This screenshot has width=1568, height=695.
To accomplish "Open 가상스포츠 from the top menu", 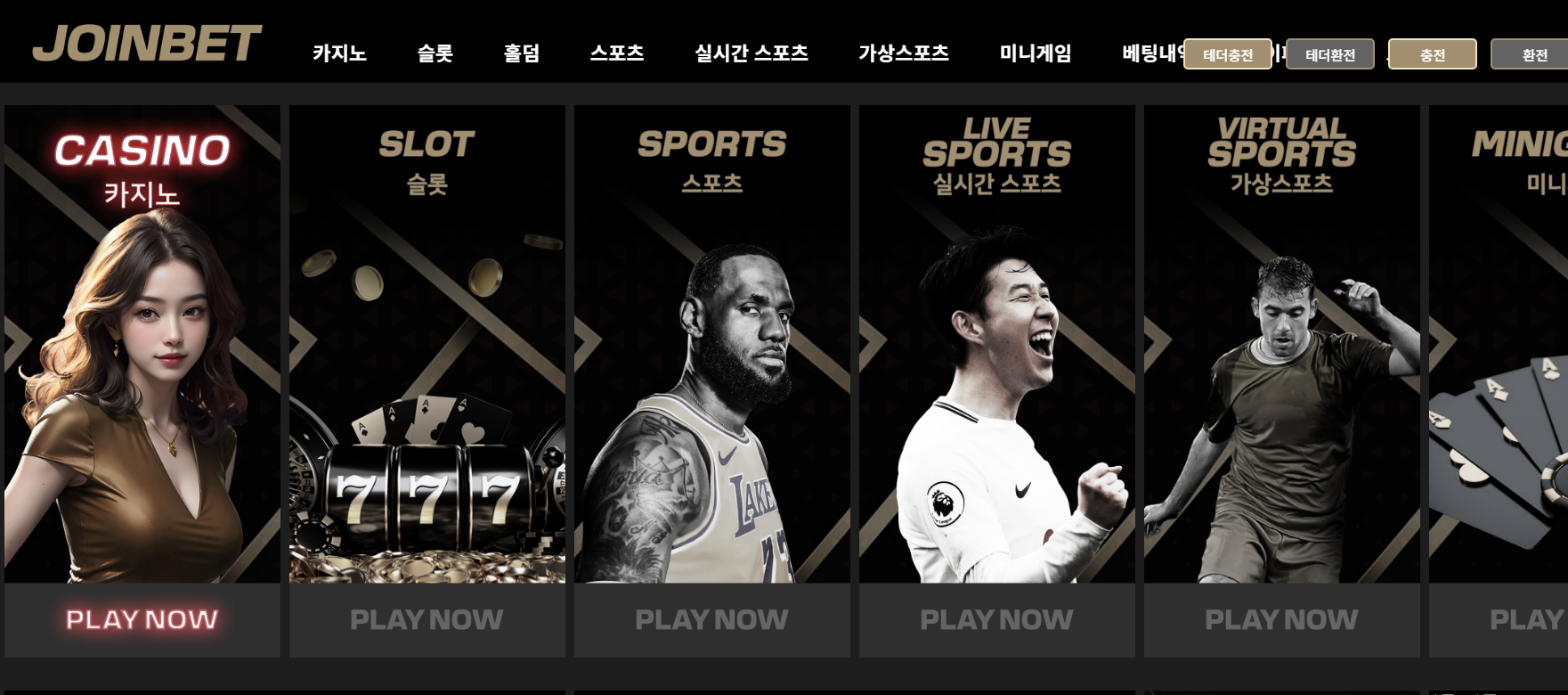I will [x=903, y=53].
